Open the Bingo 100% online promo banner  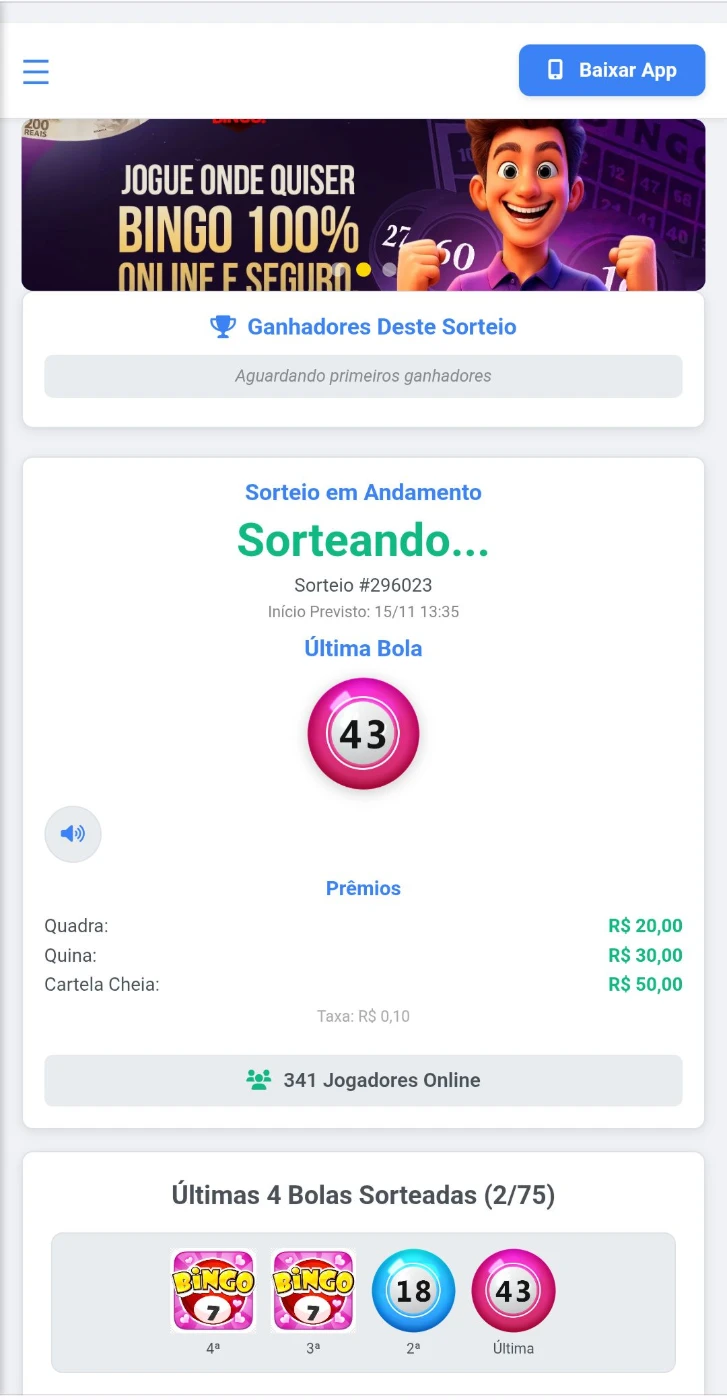363,205
